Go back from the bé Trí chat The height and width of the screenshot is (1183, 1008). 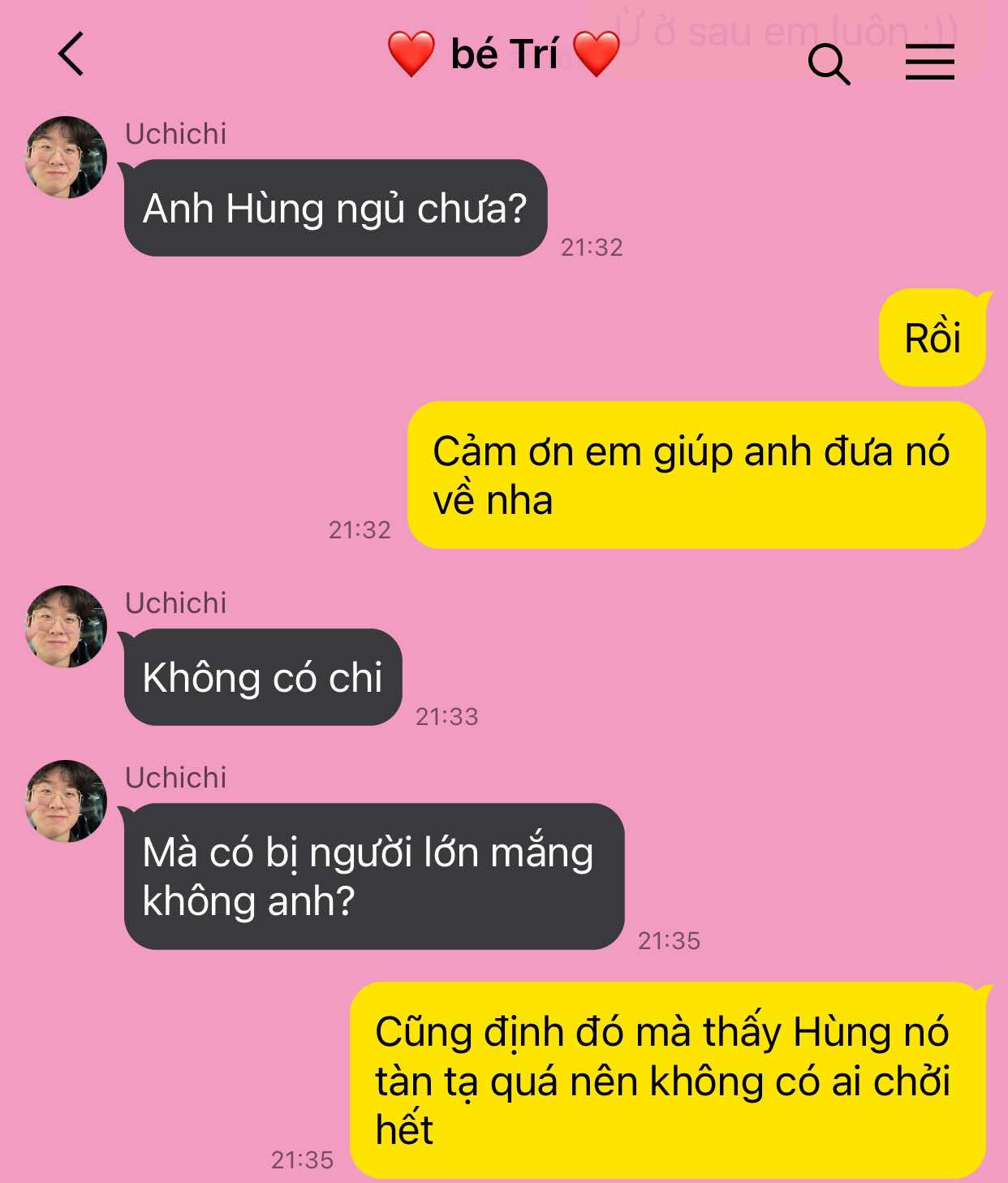coord(71,54)
